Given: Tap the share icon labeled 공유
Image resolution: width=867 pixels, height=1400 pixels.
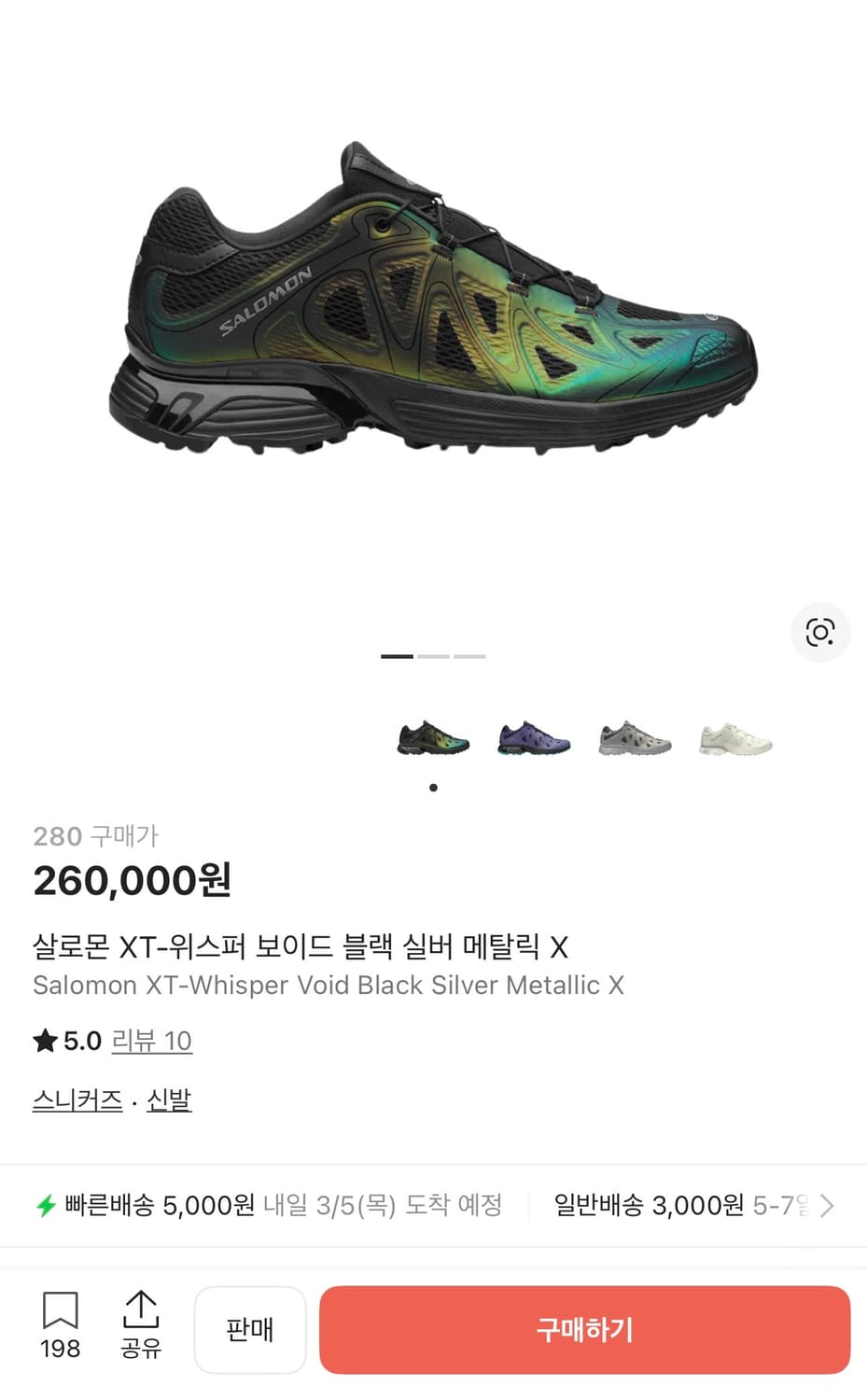Looking at the screenshot, I should coord(141,1329).
